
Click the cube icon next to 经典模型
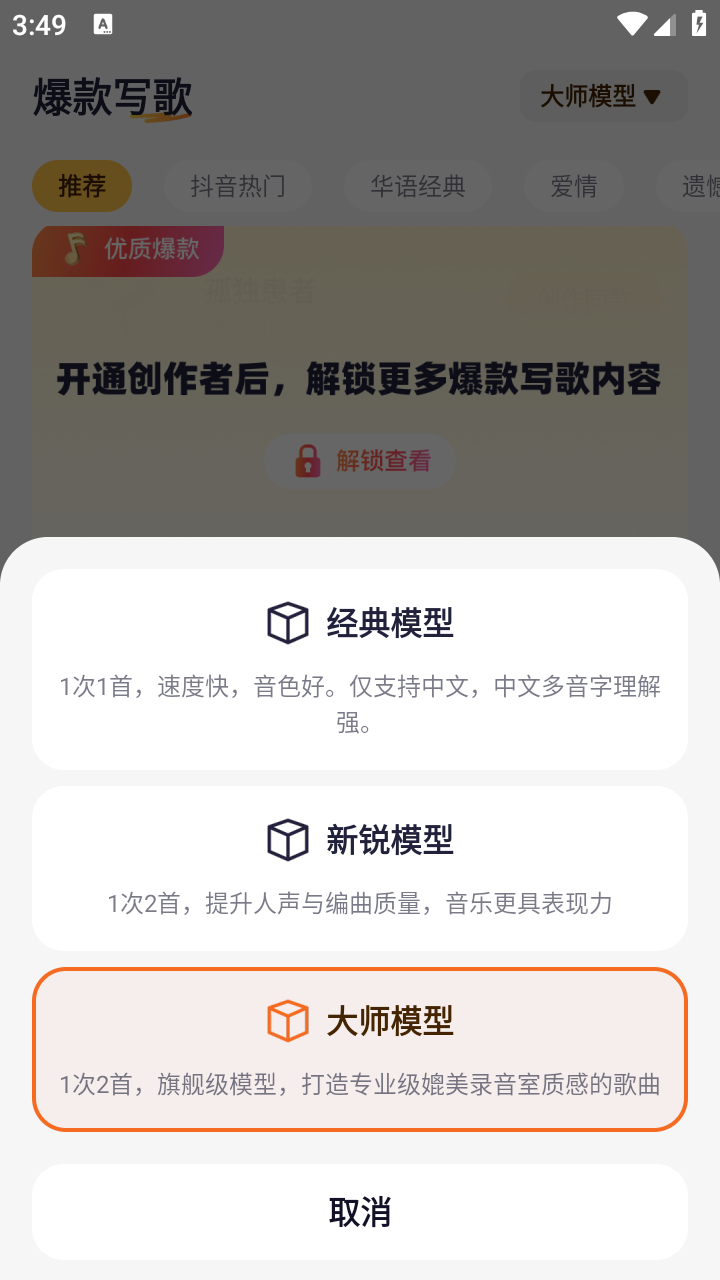(x=287, y=621)
